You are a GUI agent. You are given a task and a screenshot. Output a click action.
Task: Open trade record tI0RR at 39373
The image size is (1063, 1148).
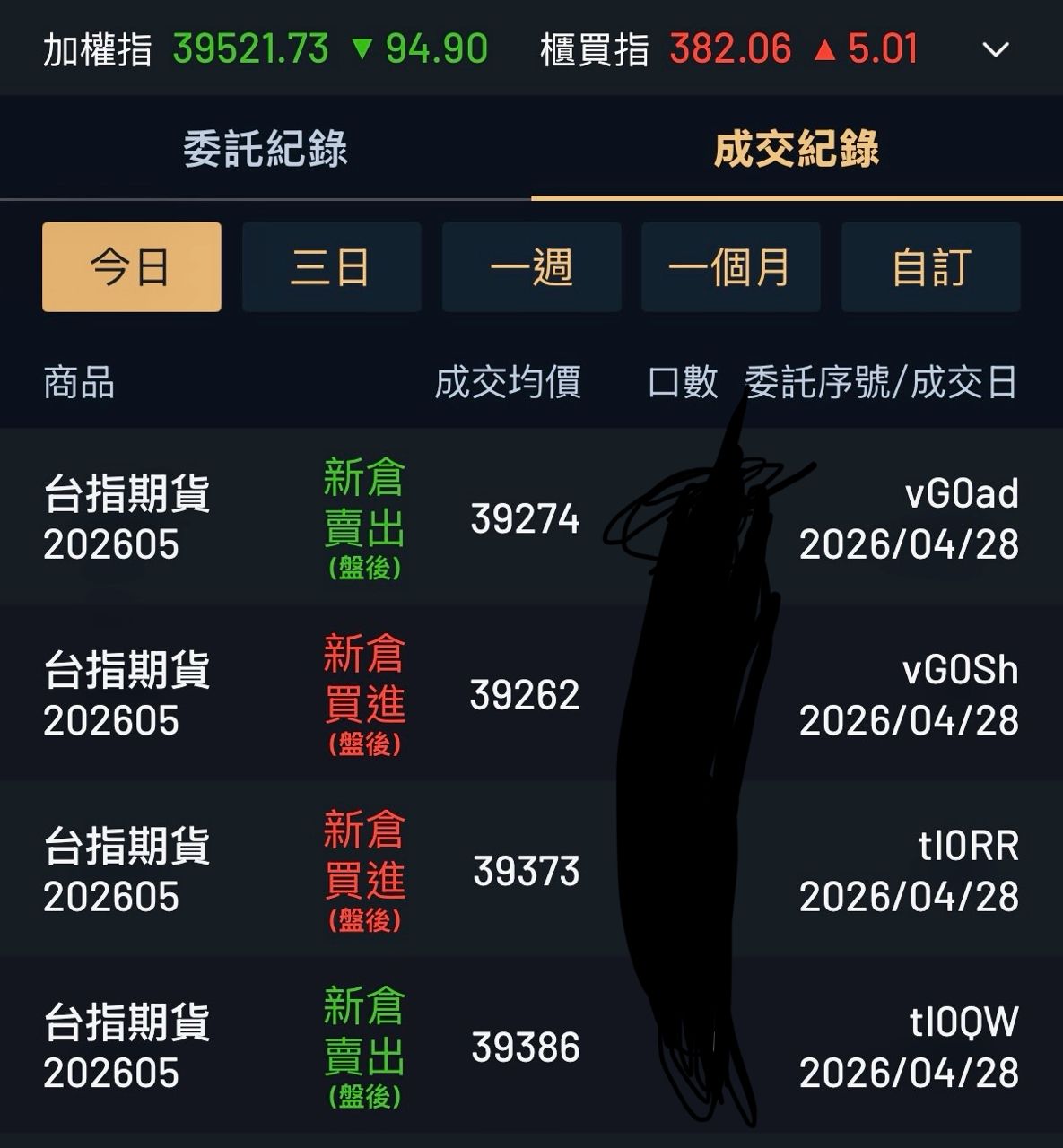point(529,871)
